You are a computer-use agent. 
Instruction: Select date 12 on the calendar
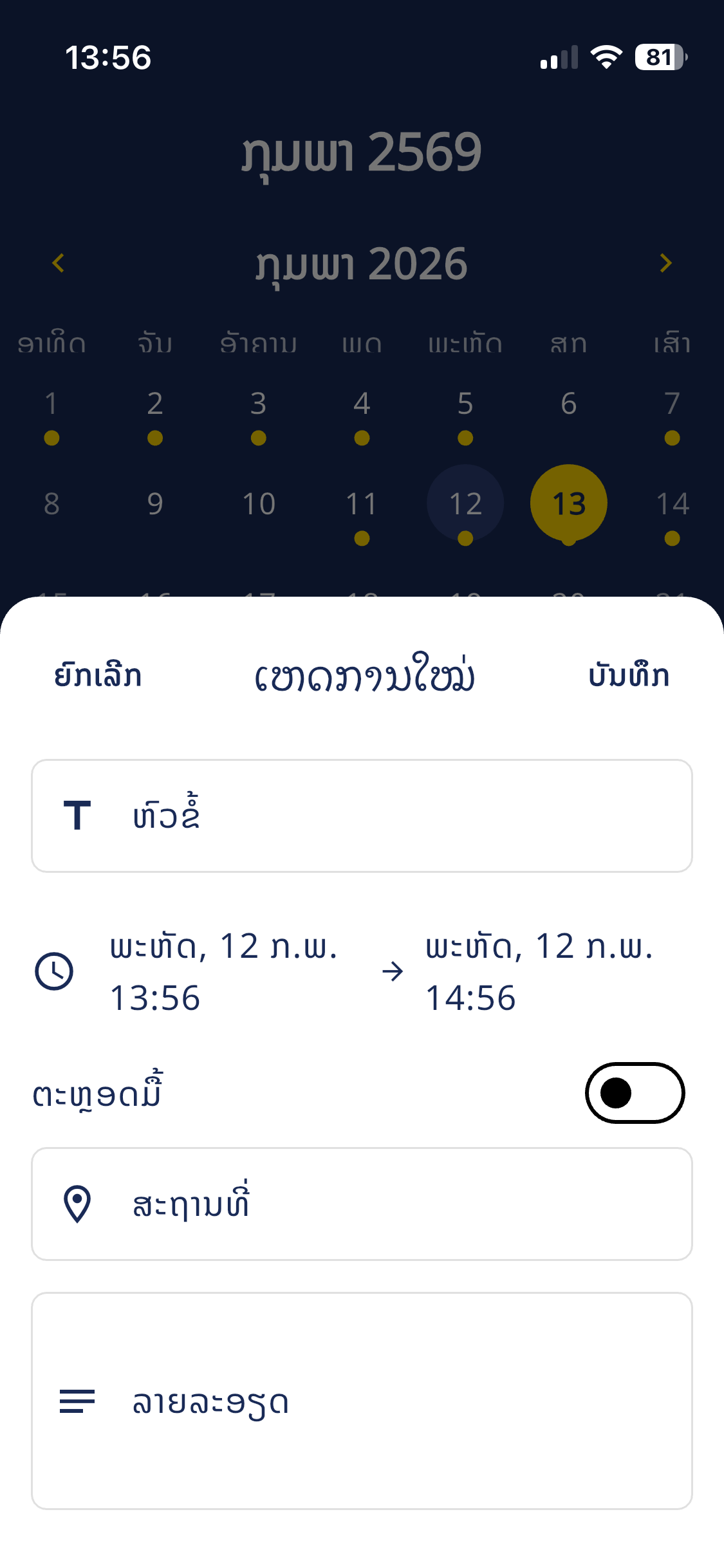coord(465,503)
